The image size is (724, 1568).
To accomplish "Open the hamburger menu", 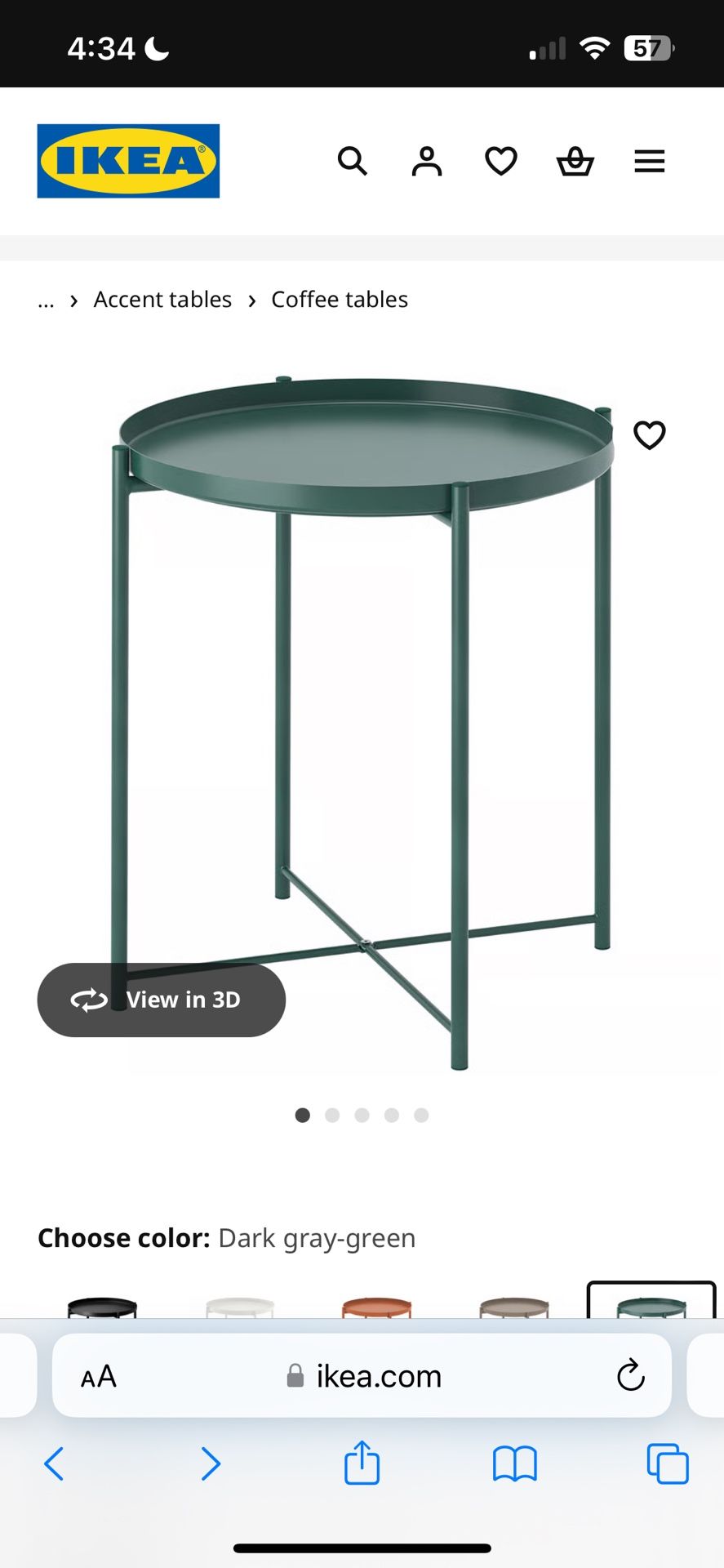I will pyautogui.click(x=649, y=161).
